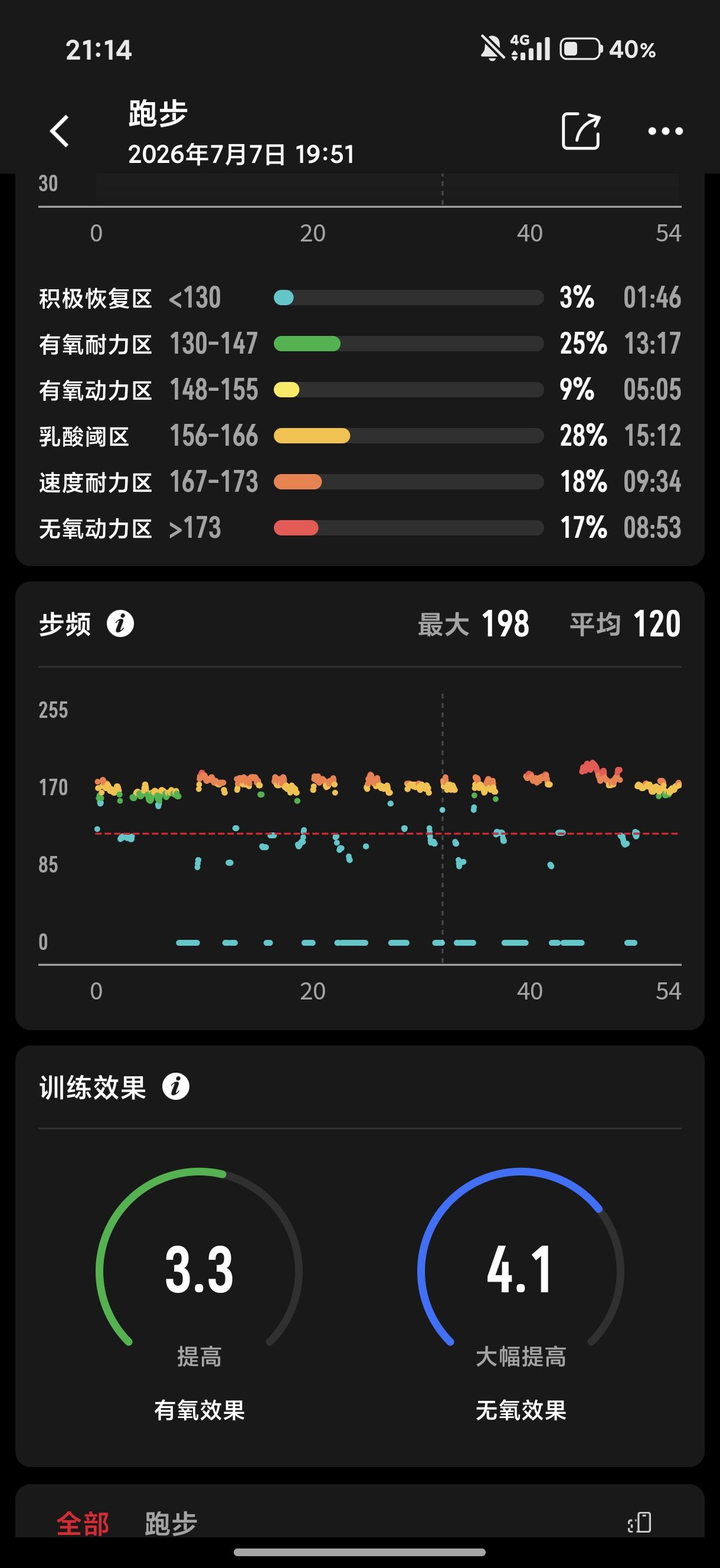The width and height of the screenshot is (720, 1568).
Task: Open the info icon next to 训练效果
Action: click(176, 1086)
